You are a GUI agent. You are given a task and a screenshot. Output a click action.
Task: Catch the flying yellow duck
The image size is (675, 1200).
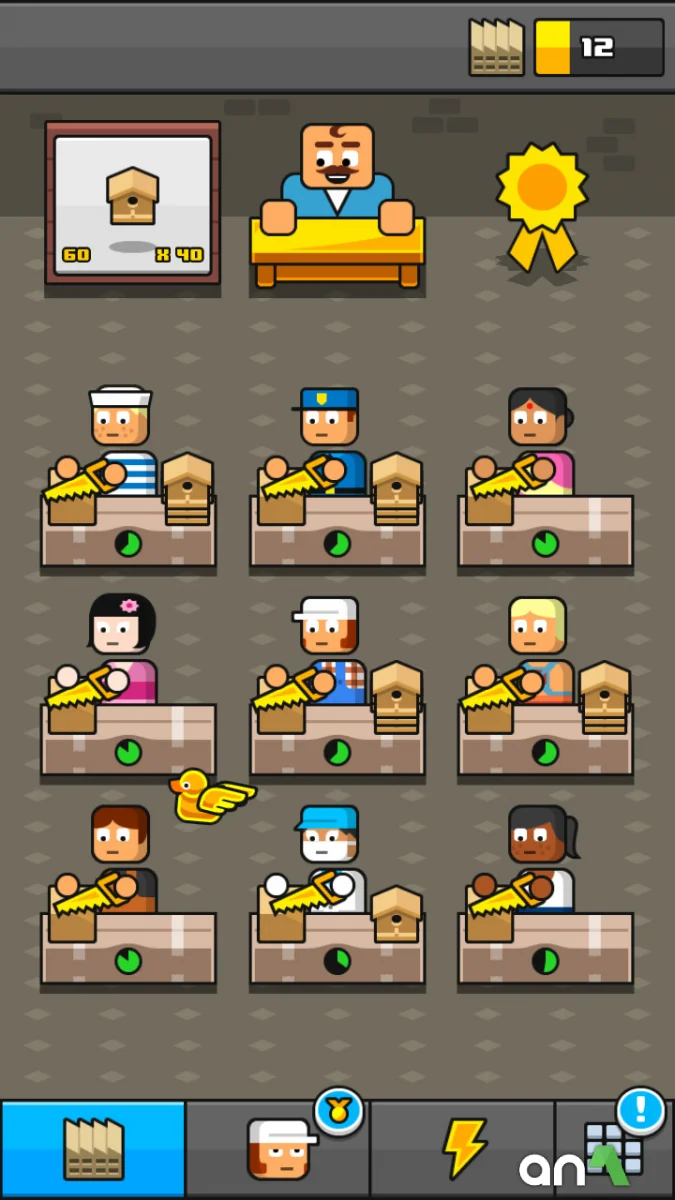coord(209,797)
